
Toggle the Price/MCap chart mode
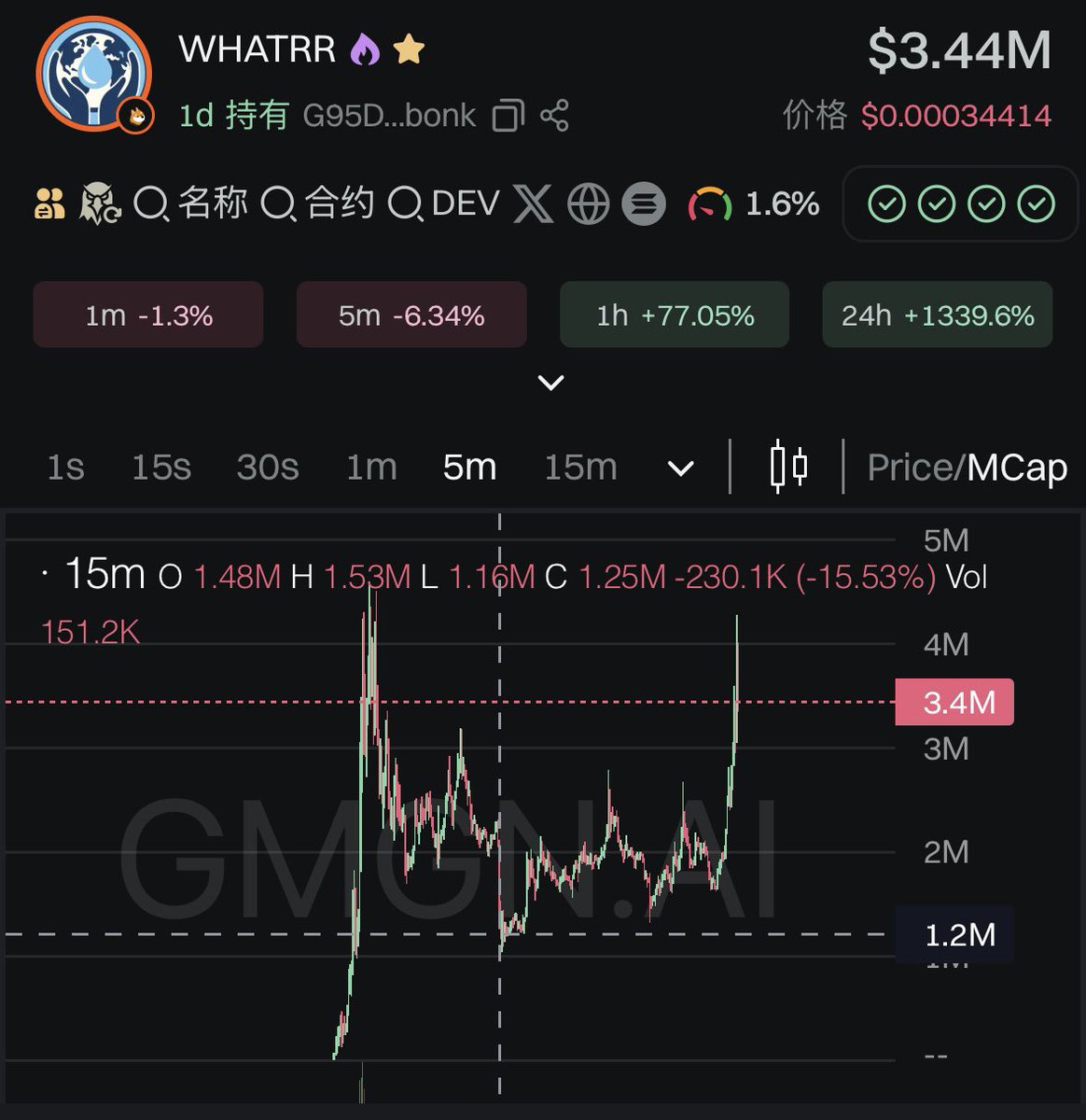pyautogui.click(x=967, y=468)
